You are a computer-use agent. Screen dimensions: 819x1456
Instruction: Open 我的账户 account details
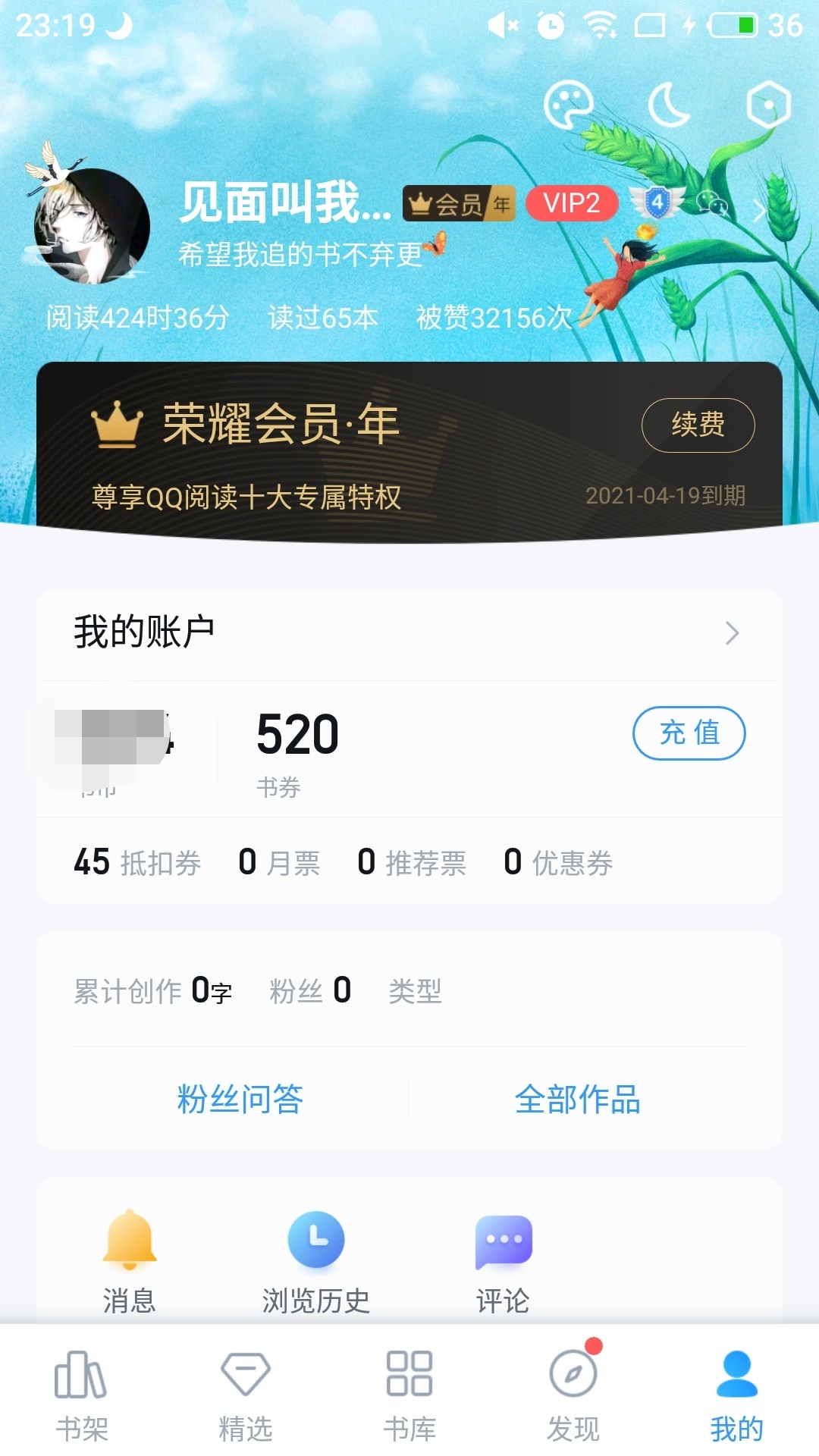pos(409,632)
